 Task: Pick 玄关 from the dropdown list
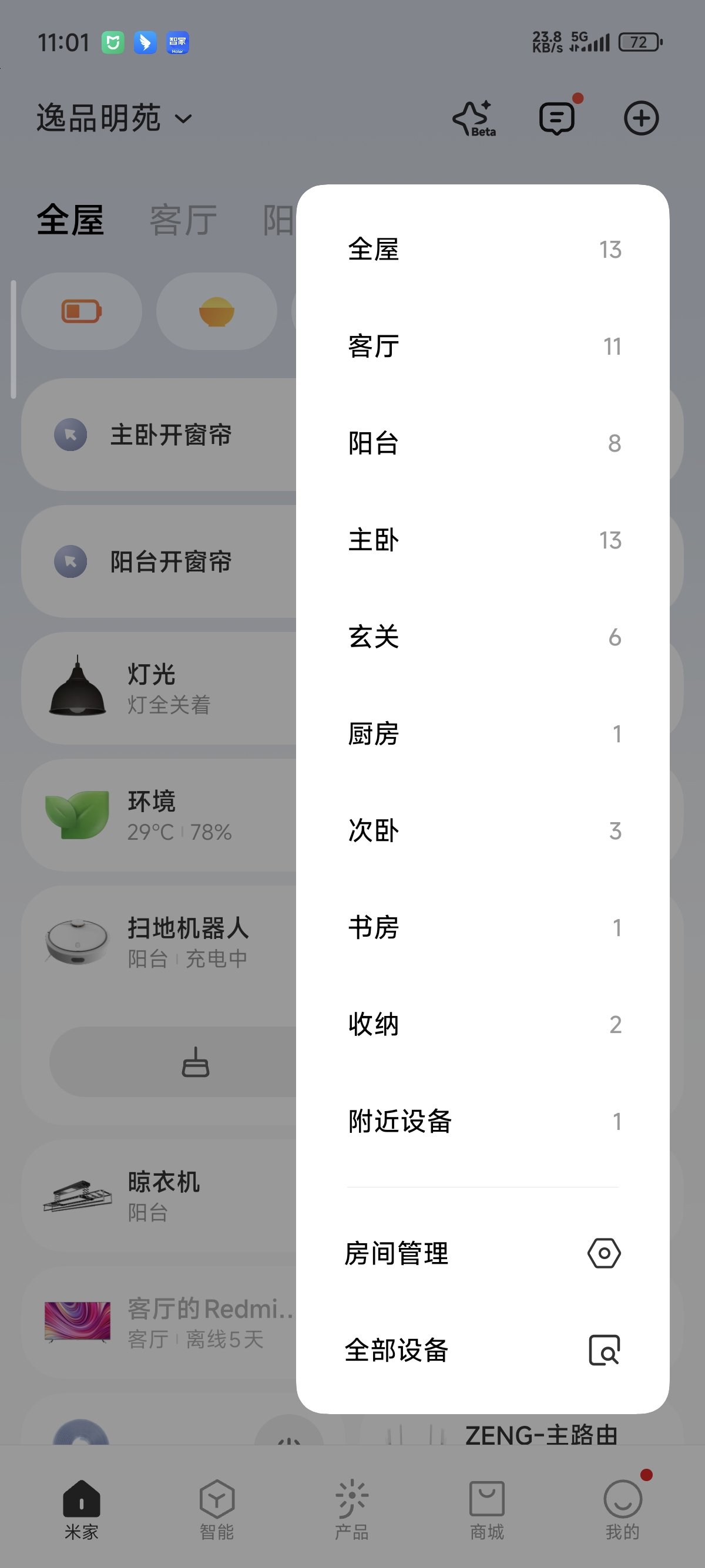coord(482,637)
